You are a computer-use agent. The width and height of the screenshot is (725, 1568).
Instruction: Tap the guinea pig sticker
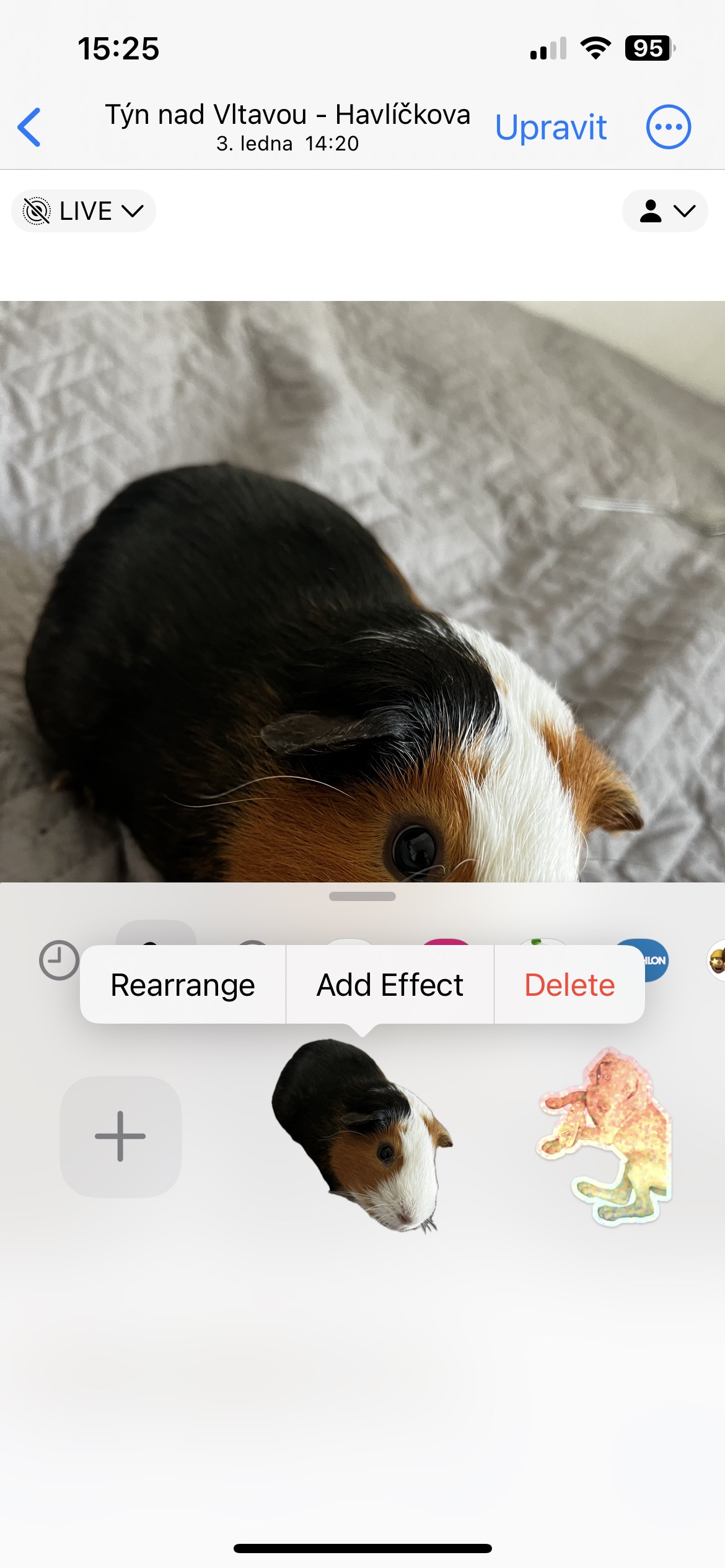[362, 1136]
